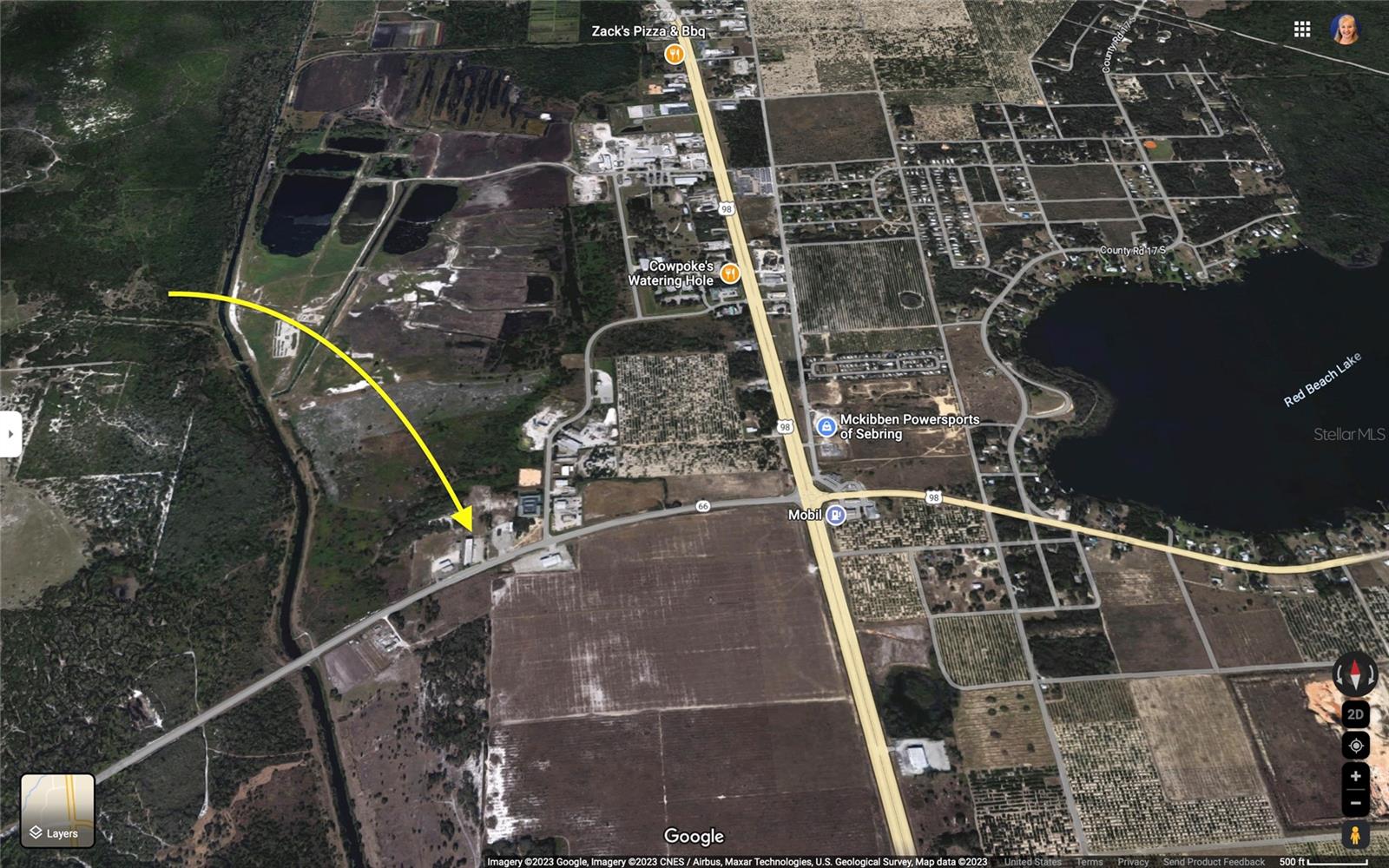The width and height of the screenshot is (1389, 868).
Task: Zoom in on the map
Action: point(1355,776)
